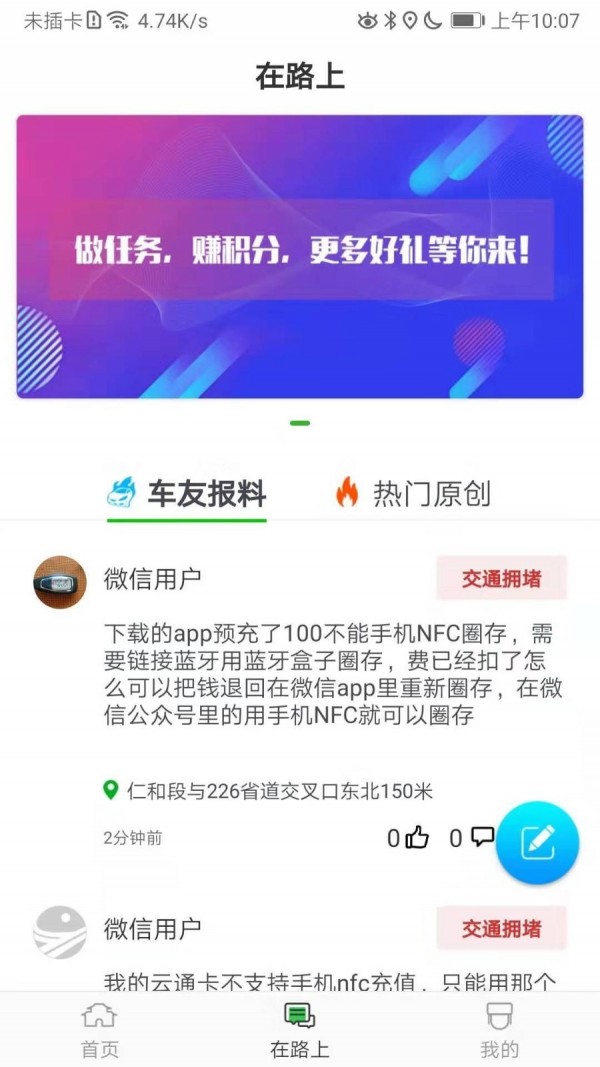Switch to the 车友报料 tab
The width and height of the screenshot is (600, 1067).
[187, 493]
